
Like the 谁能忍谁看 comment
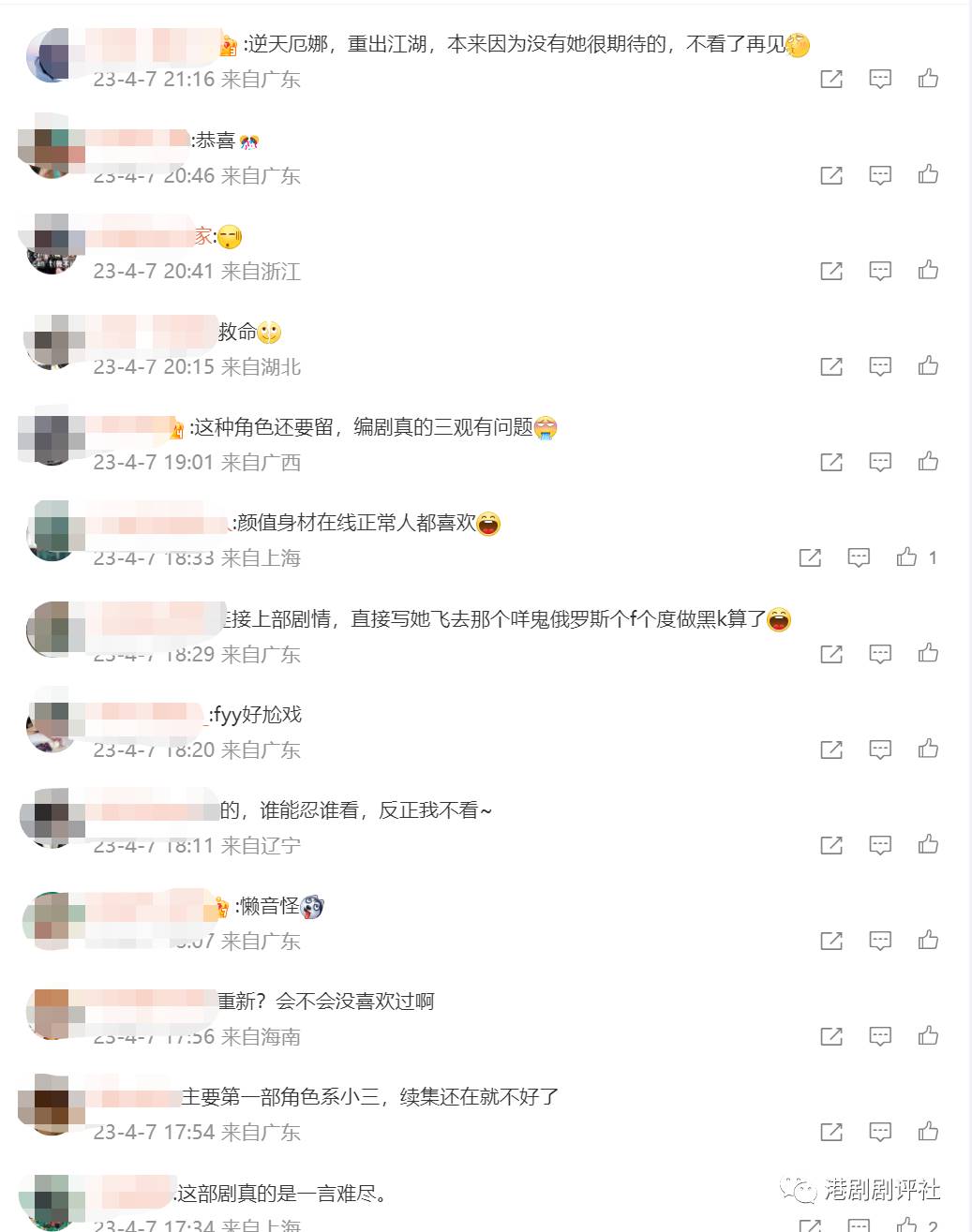click(928, 845)
